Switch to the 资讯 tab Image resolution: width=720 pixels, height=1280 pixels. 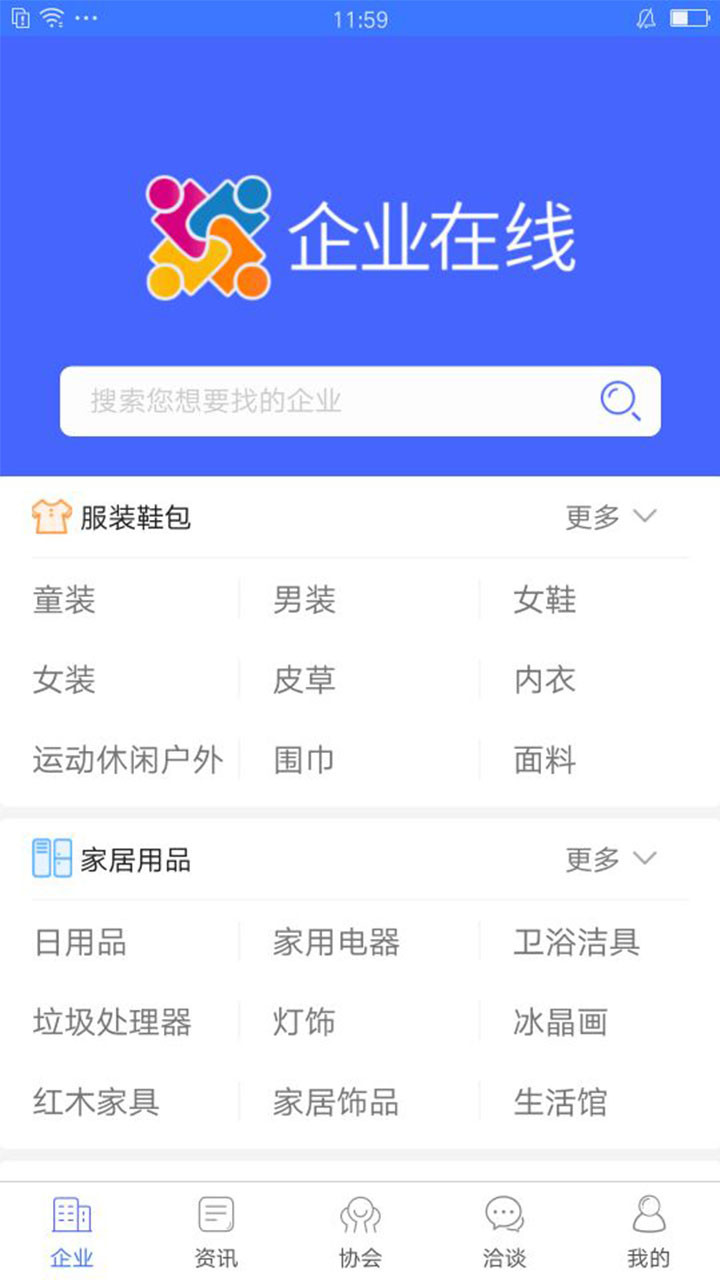[x=216, y=1232]
